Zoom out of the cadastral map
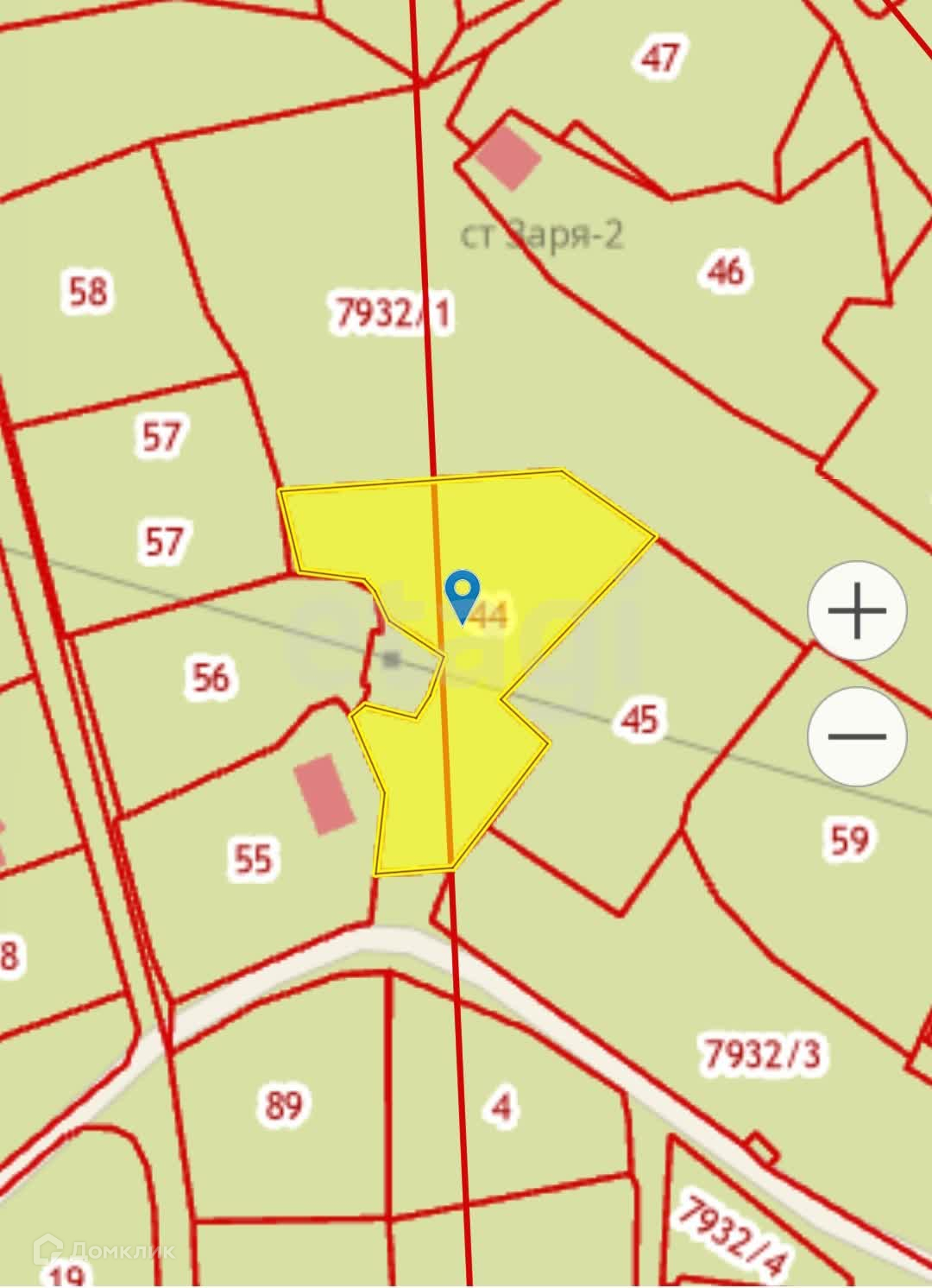This screenshot has width=932, height=1288. [856, 736]
